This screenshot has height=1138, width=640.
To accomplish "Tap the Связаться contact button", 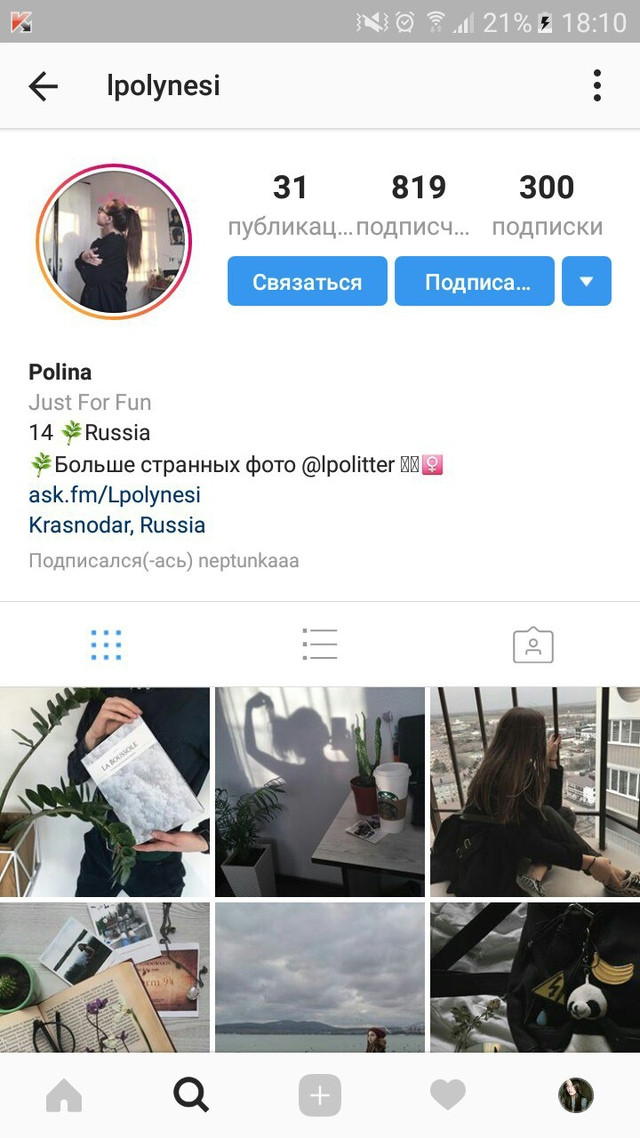I will [307, 282].
